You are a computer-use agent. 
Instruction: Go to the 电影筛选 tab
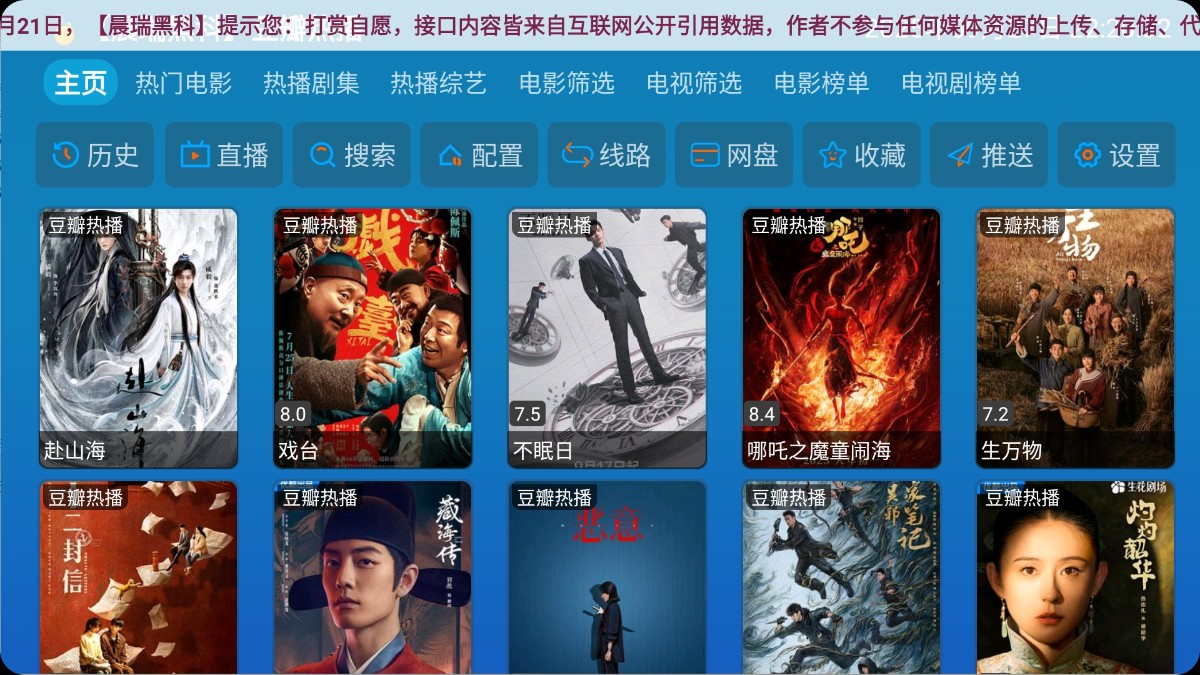(566, 83)
